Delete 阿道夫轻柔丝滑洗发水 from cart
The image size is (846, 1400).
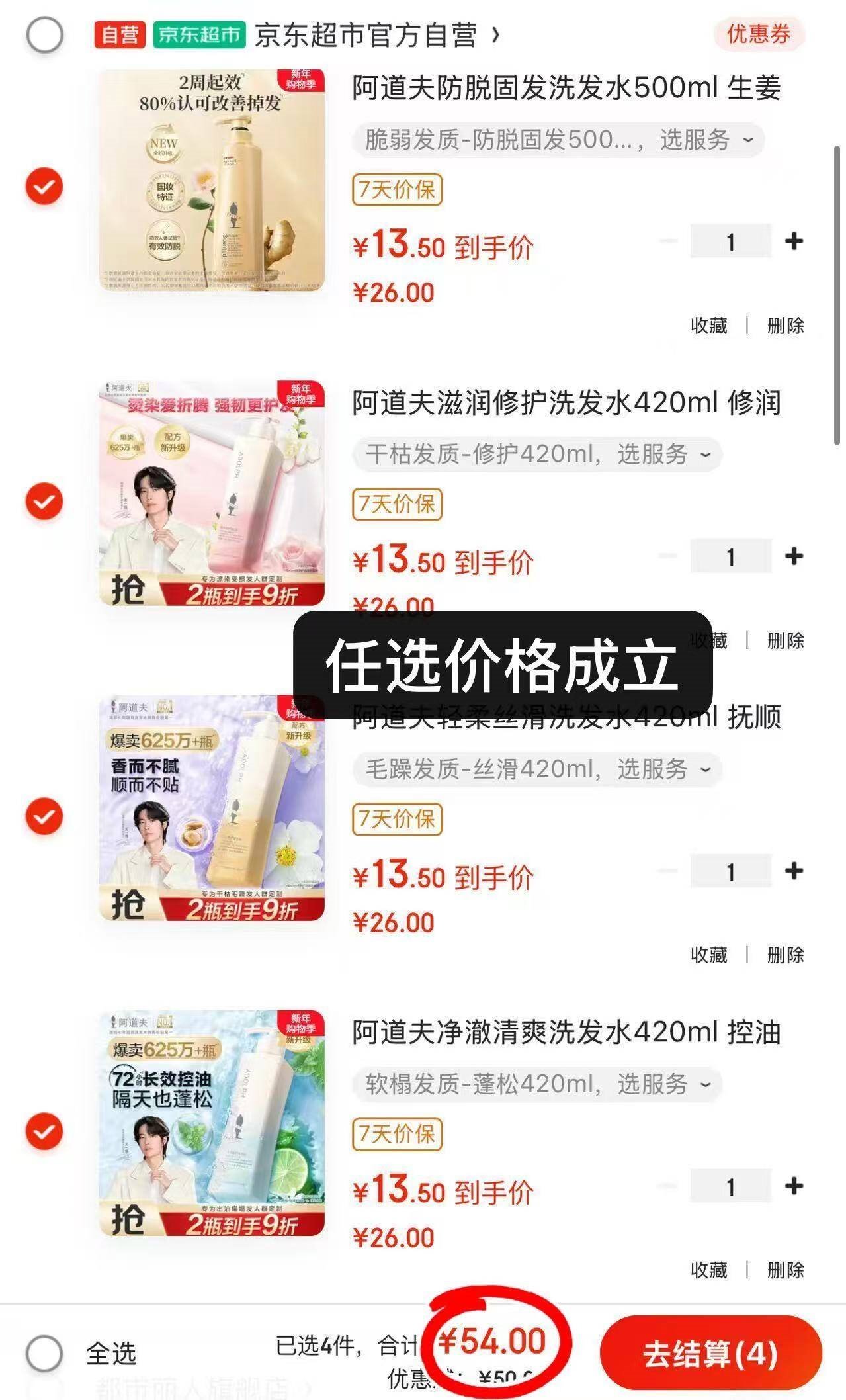(x=786, y=955)
